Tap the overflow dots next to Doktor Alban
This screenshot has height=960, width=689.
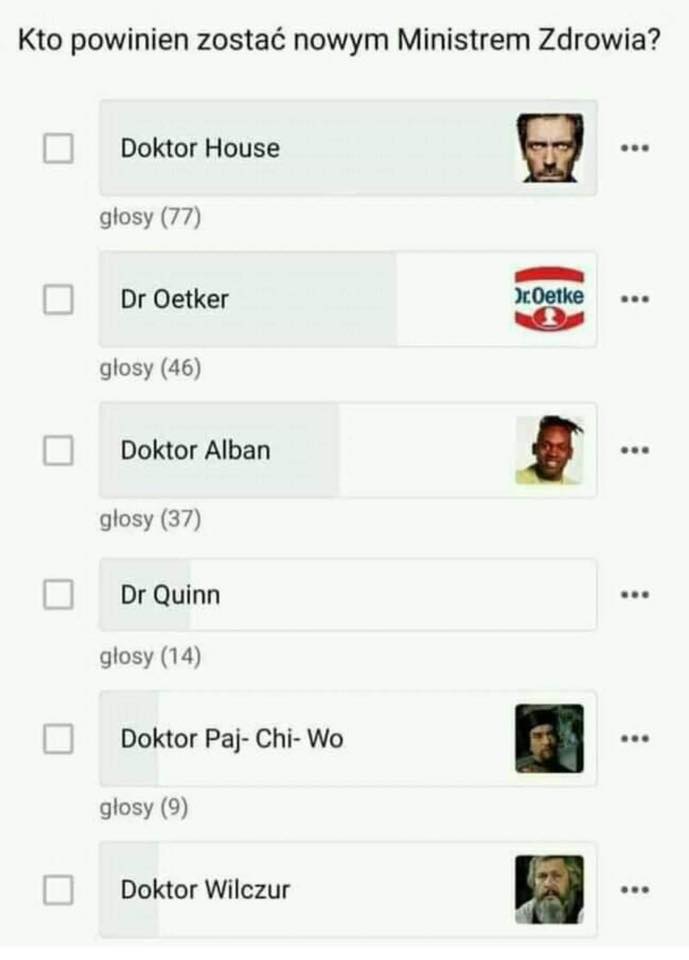pyautogui.click(x=635, y=450)
